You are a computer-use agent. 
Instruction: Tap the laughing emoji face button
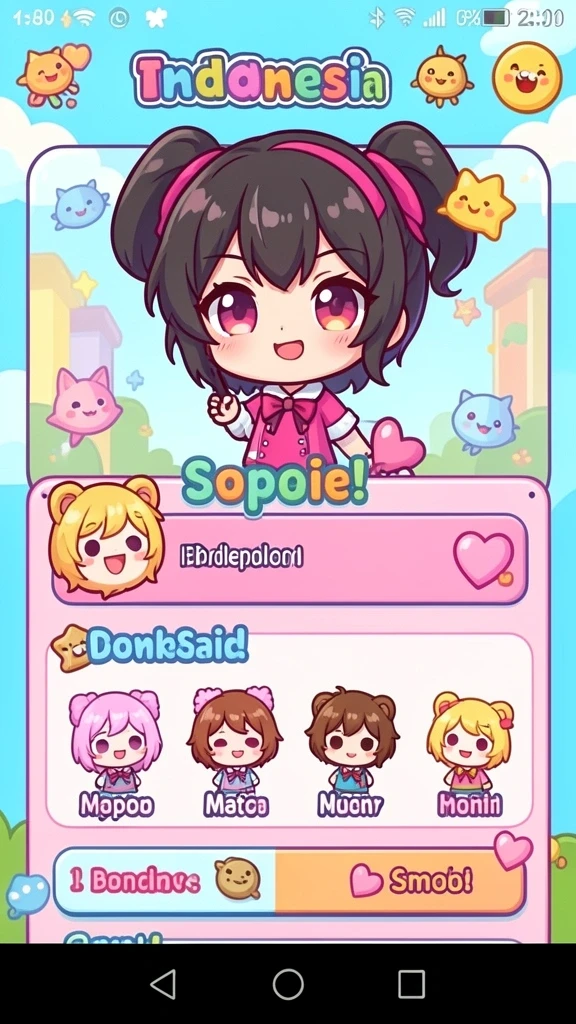pos(526,77)
